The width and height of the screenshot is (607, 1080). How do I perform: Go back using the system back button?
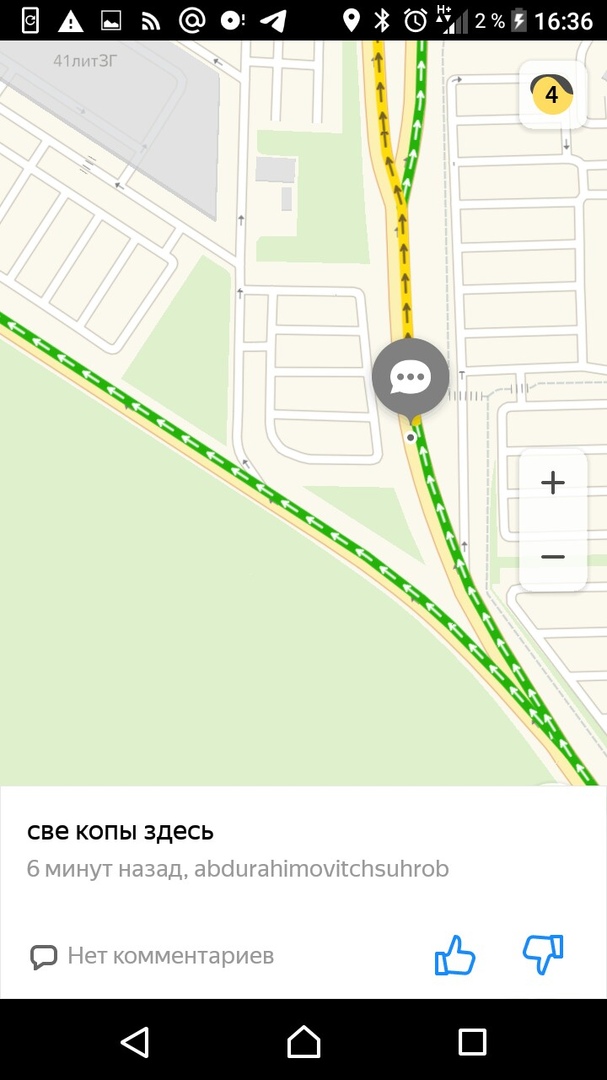click(x=135, y=1042)
